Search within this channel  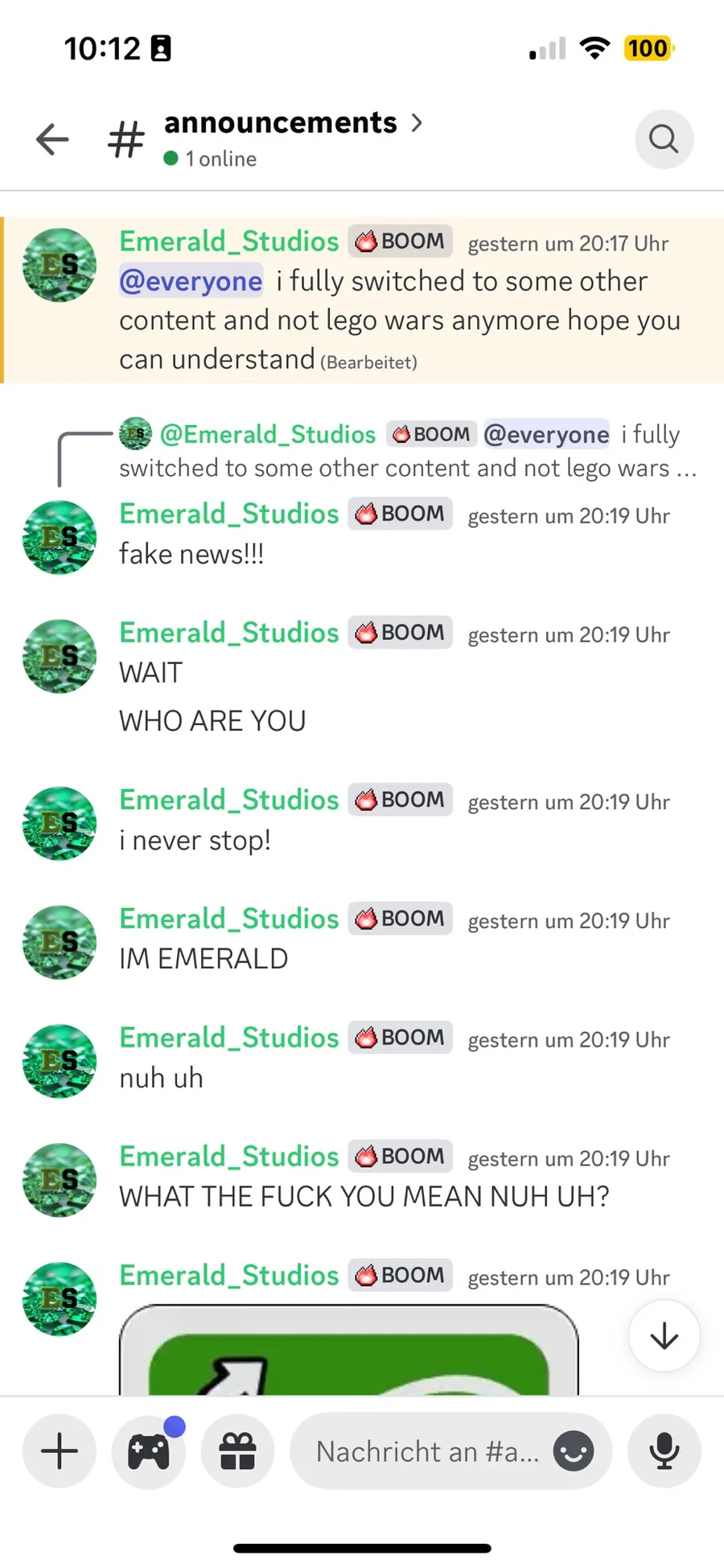(x=664, y=139)
